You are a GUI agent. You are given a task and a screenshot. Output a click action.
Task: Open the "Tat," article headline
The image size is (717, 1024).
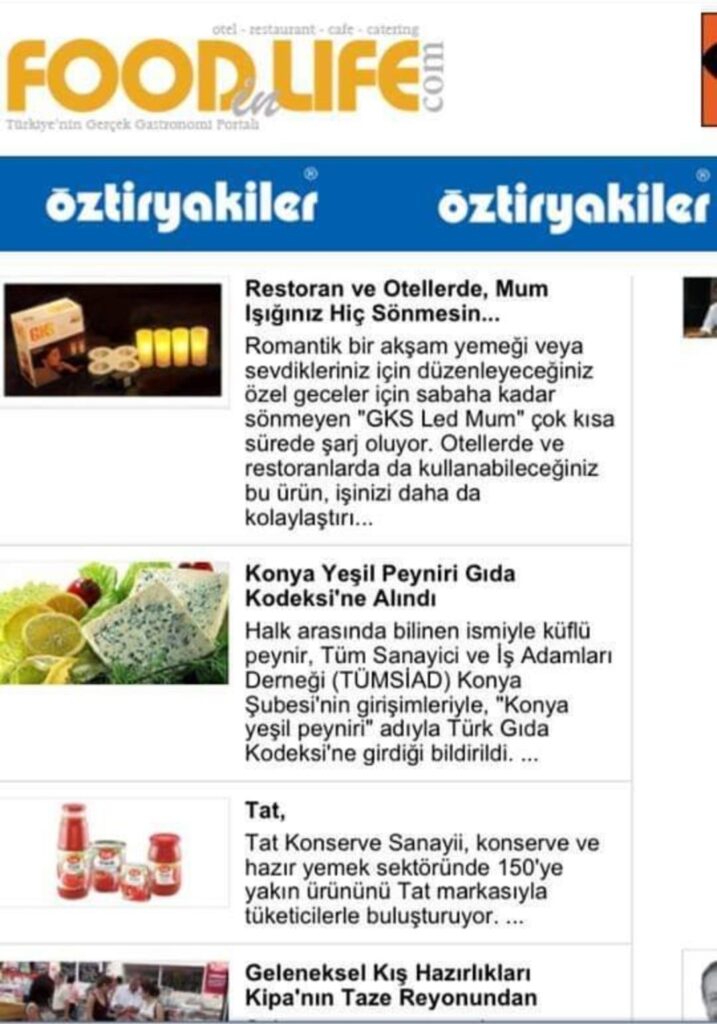pyautogui.click(x=265, y=811)
